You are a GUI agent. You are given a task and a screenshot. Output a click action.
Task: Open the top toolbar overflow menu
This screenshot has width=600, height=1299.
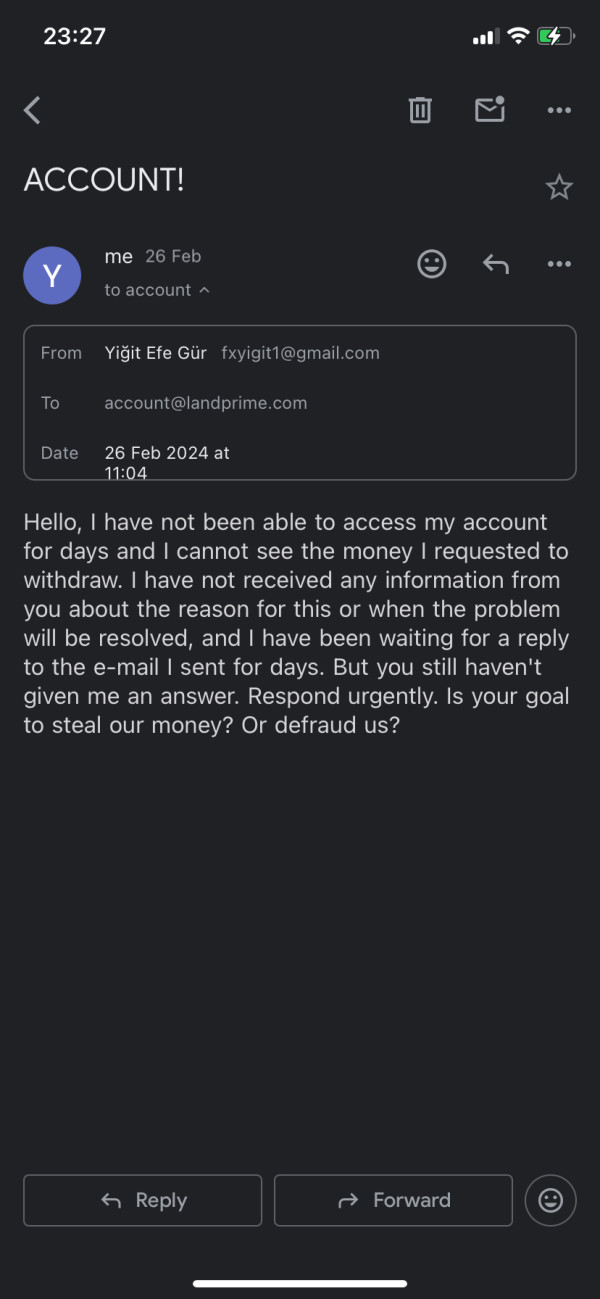click(x=559, y=110)
